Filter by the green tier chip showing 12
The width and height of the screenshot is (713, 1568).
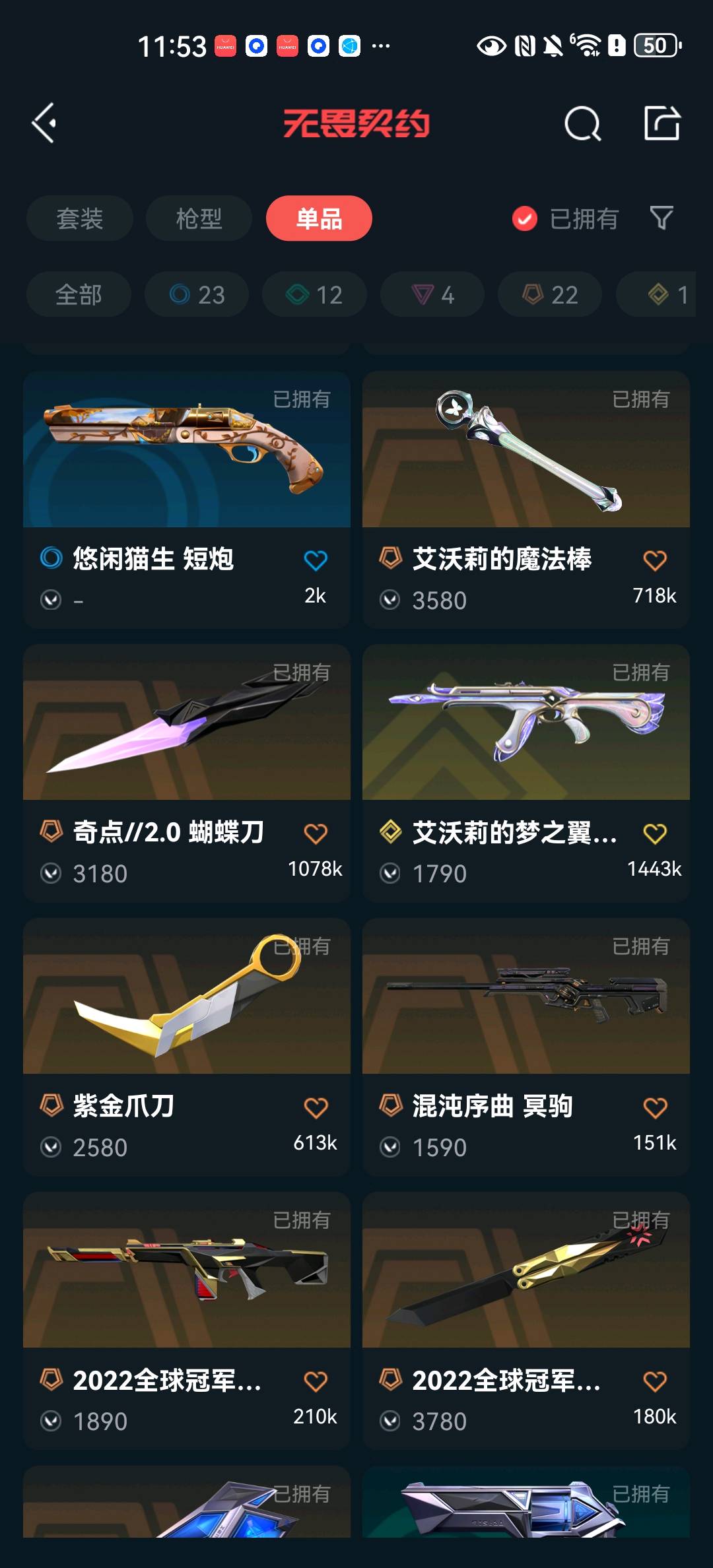pyautogui.click(x=314, y=294)
